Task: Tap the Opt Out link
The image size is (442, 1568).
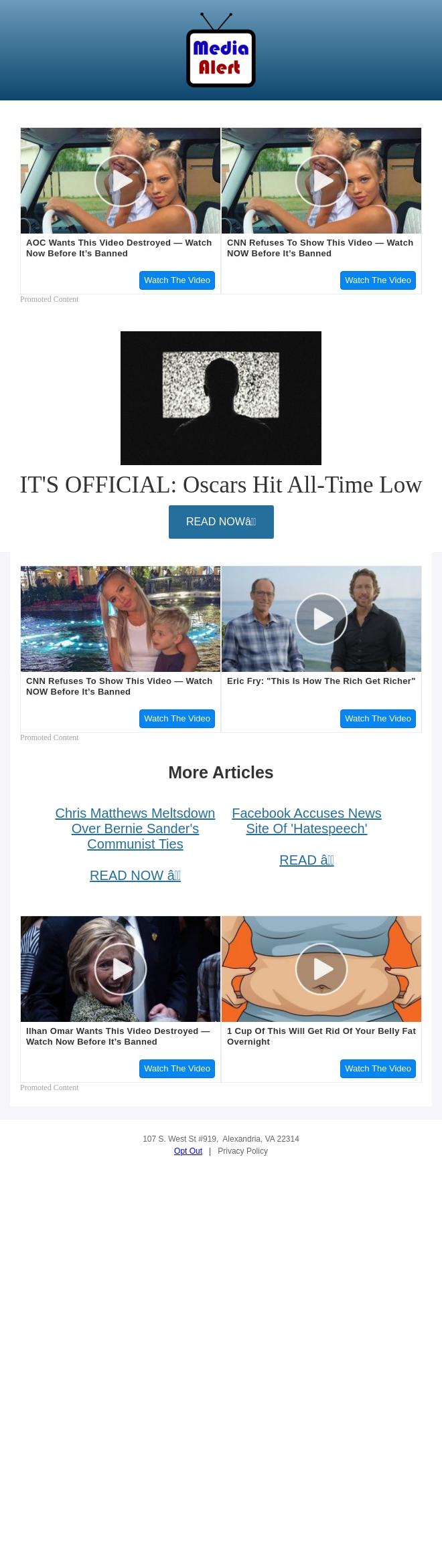Action: click(188, 1151)
